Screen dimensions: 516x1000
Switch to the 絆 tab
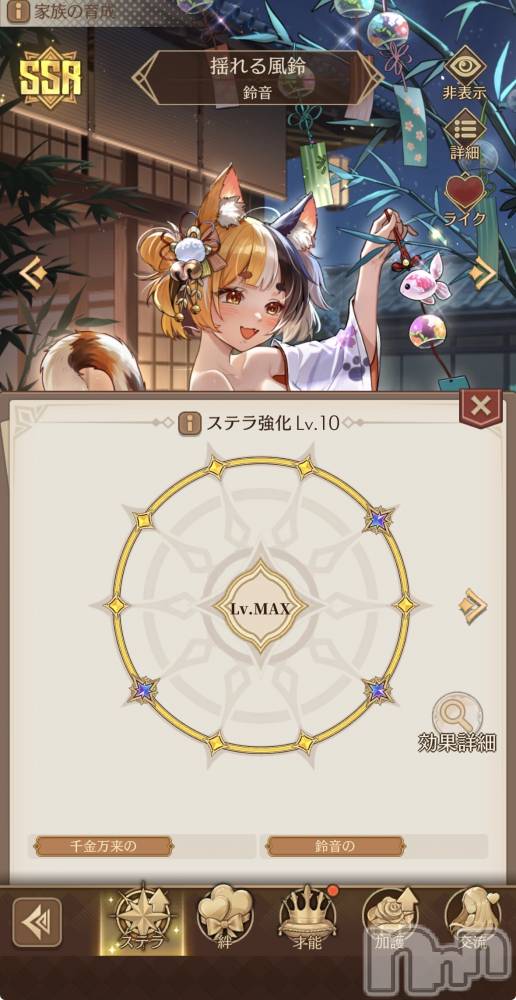coord(225,919)
